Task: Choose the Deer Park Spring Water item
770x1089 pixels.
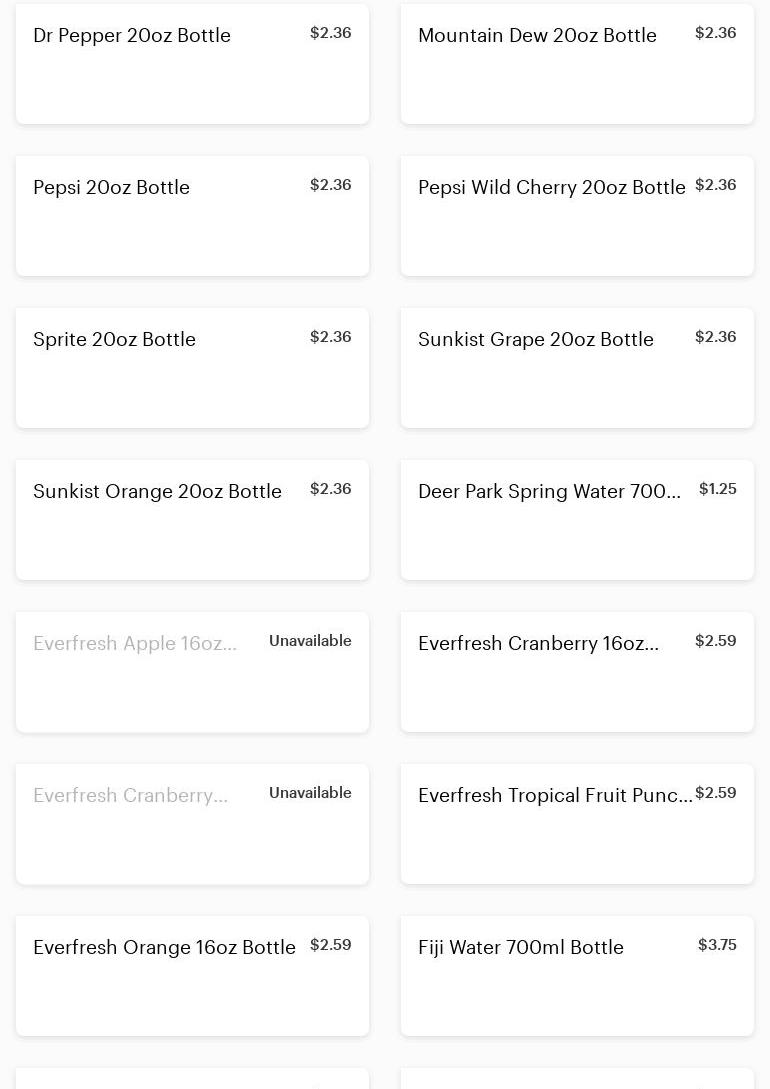Action: [x=577, y=519]
